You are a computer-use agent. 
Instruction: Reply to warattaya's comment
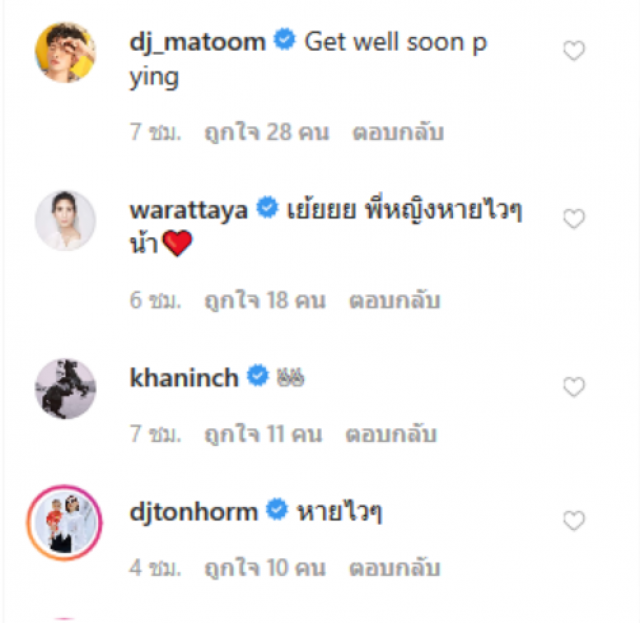pyautogui.click(x=395, y=300)
